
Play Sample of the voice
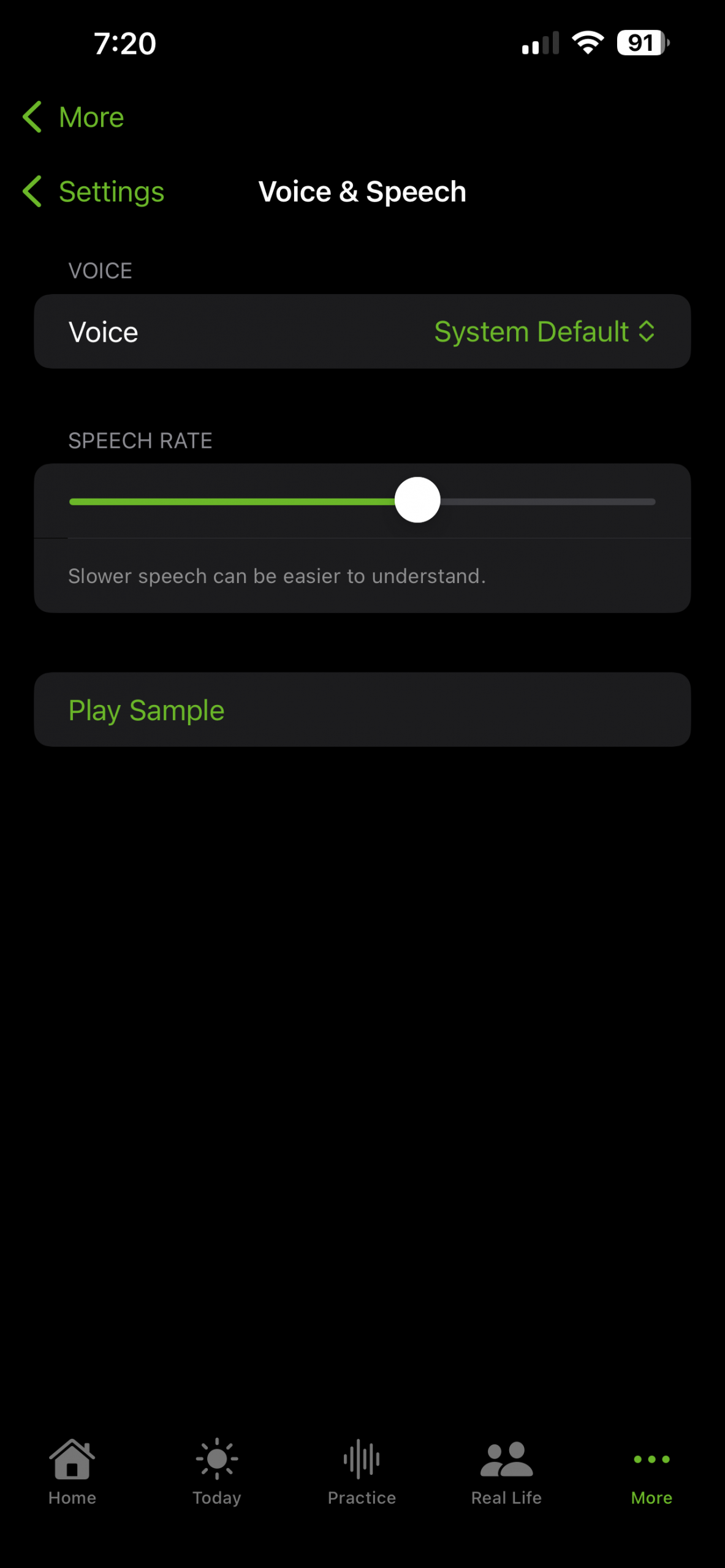[146, 710]
